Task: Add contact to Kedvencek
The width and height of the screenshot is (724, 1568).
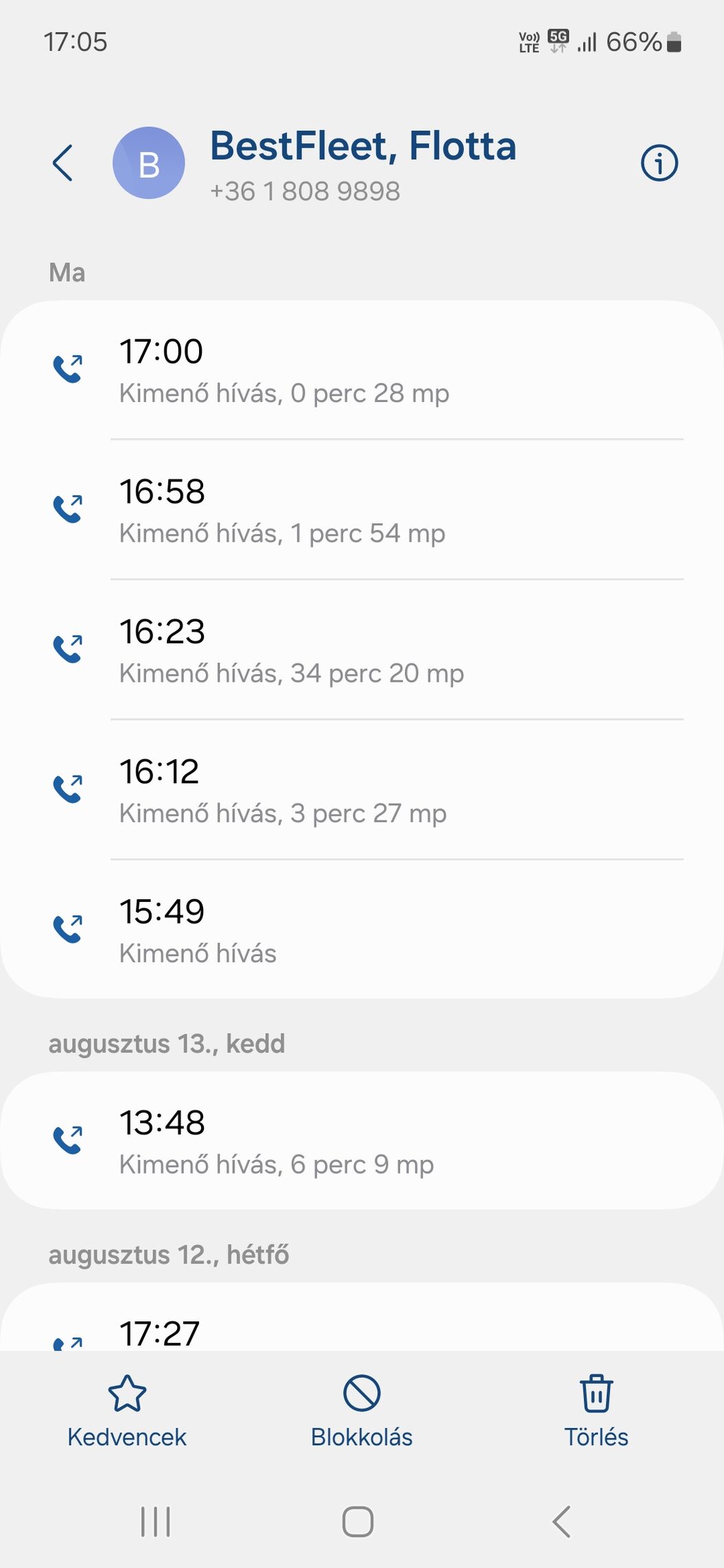Action: (127, 1412)
